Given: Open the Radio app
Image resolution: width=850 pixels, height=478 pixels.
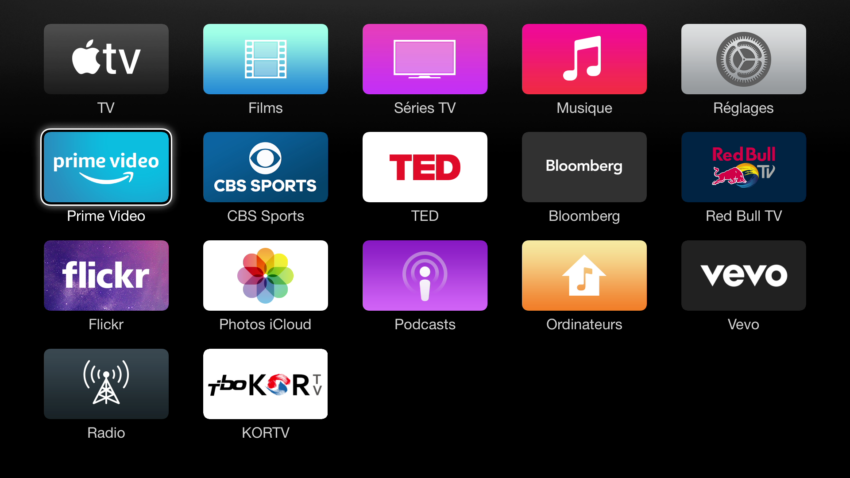Looking at the screenshot, I should click(106, 383).
